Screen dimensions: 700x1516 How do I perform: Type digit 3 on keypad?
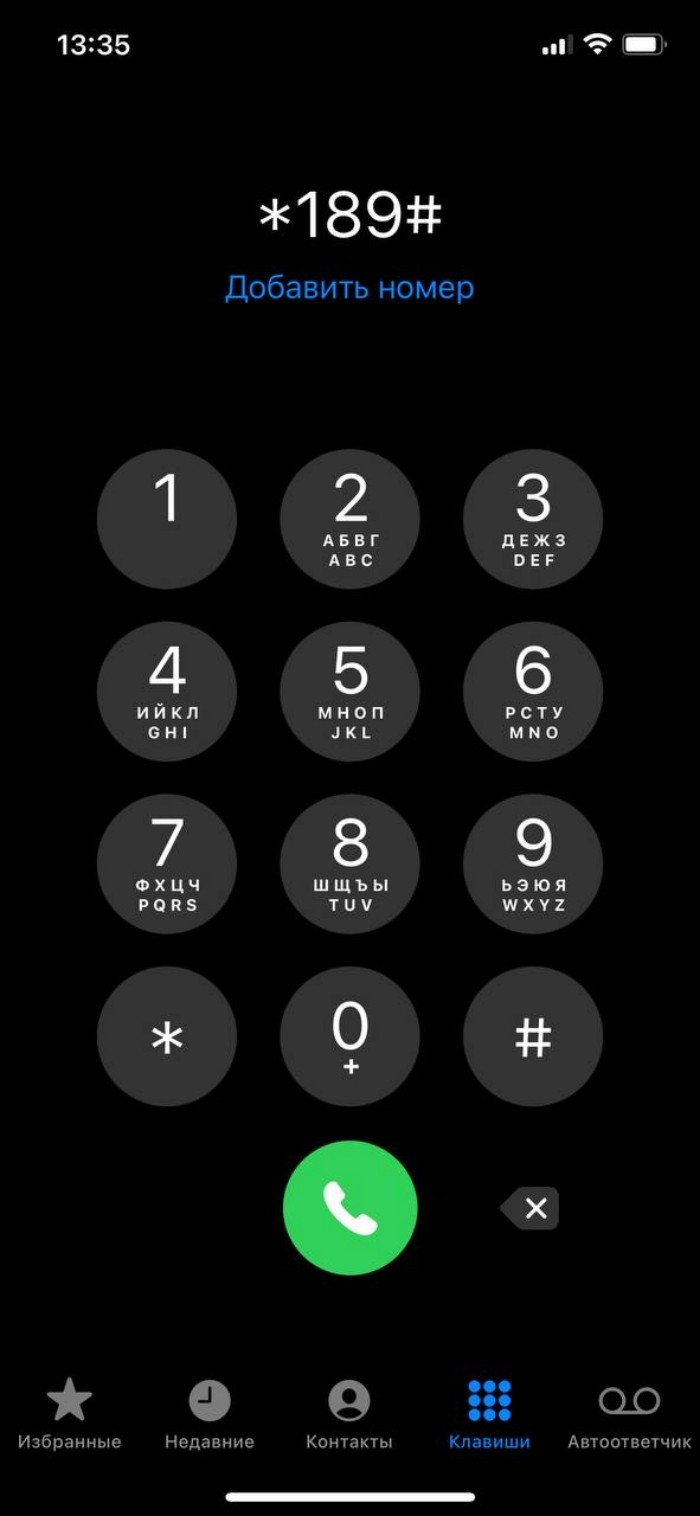(533, 518)
